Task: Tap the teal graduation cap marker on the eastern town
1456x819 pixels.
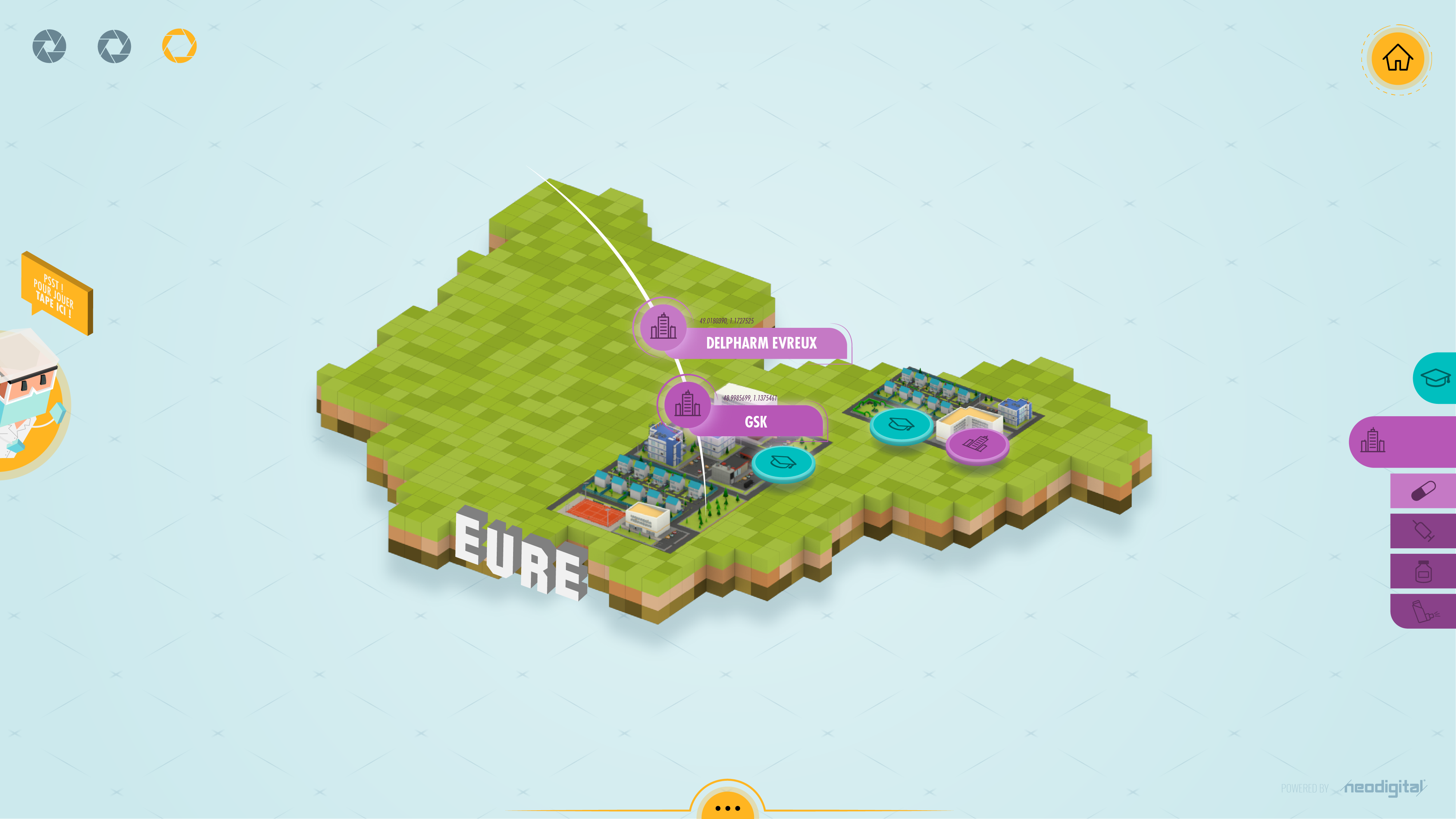Action: [x=901, y=425]
